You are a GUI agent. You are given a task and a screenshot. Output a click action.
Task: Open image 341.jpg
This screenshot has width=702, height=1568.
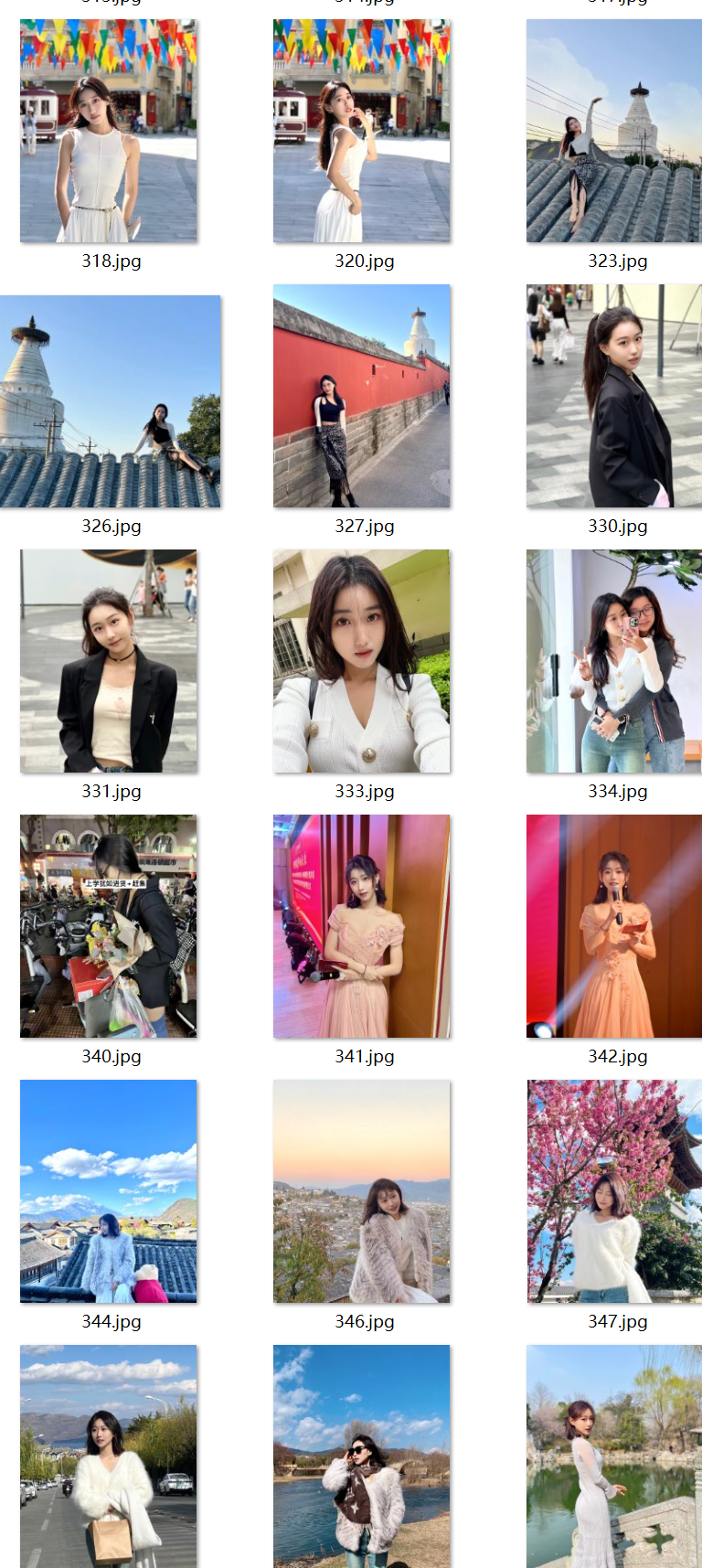tap(361, 926)
